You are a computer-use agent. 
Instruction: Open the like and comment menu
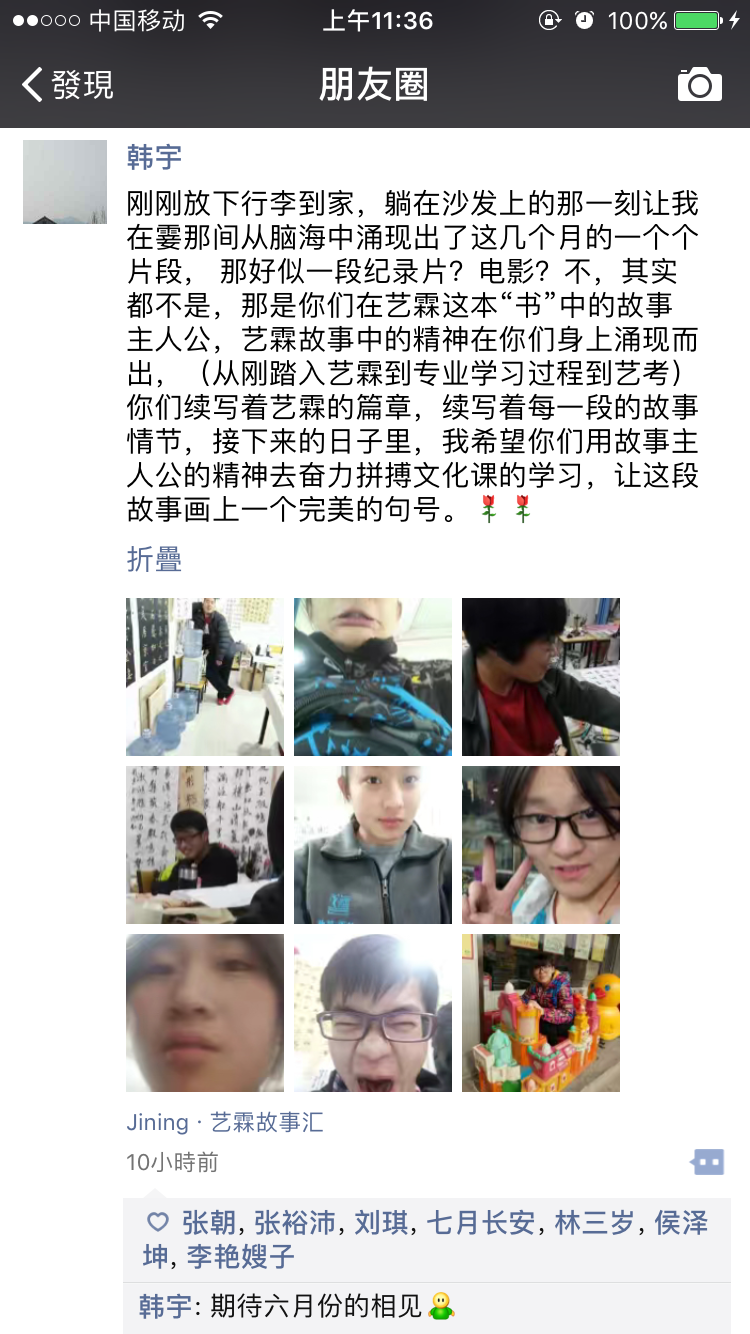(707, 1162)
